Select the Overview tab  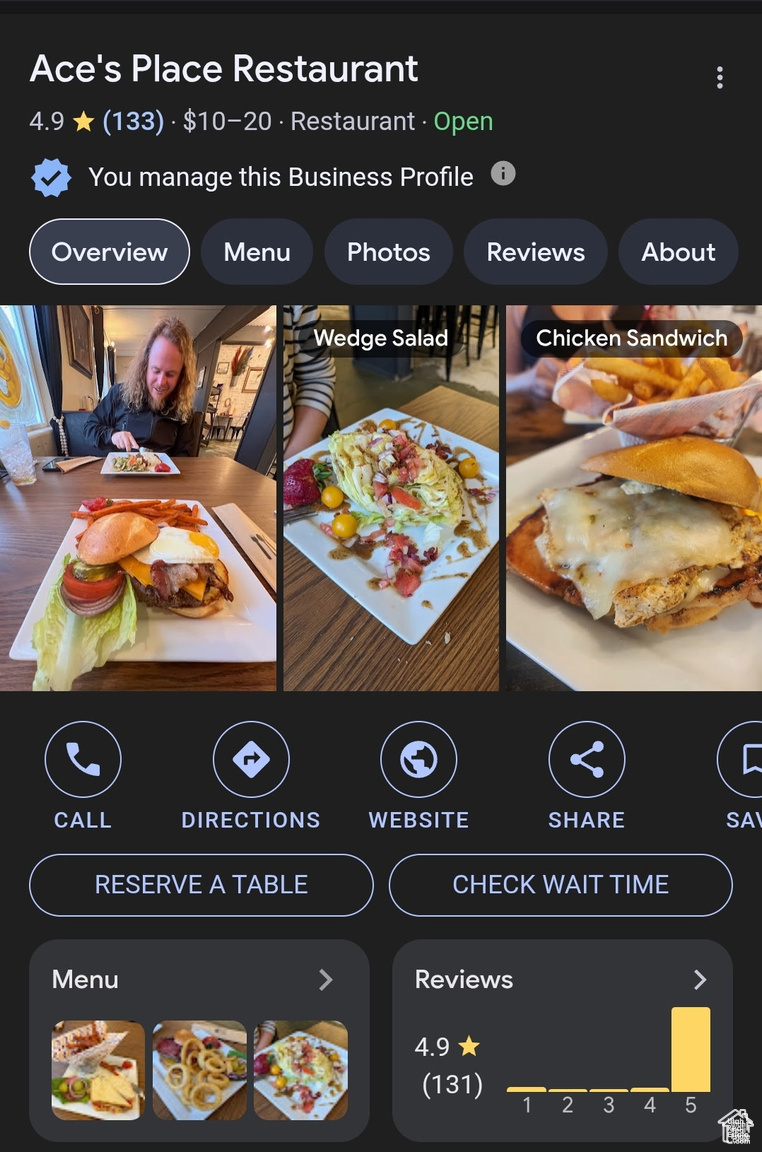point(109,252)
